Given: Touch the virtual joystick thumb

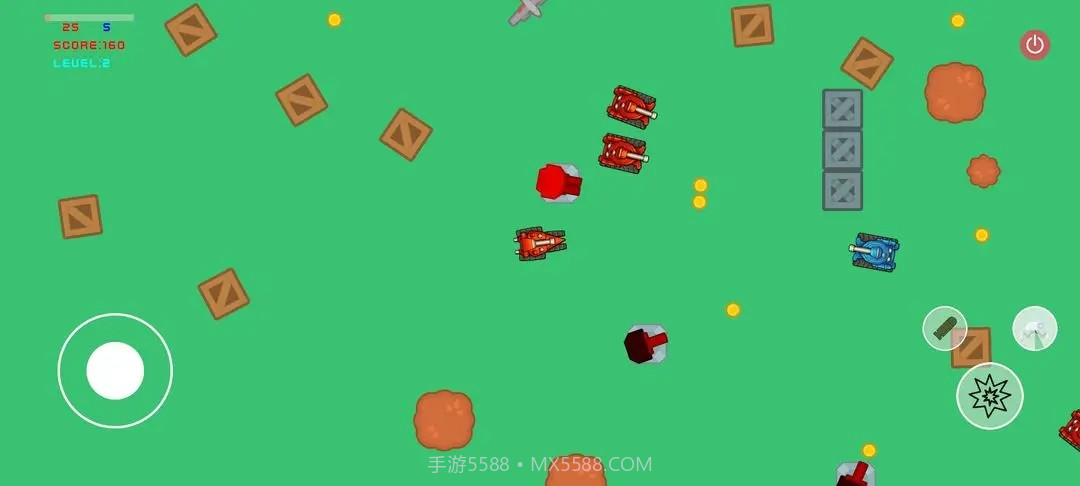Looking at the screenshot, I should tap(115, 371).
